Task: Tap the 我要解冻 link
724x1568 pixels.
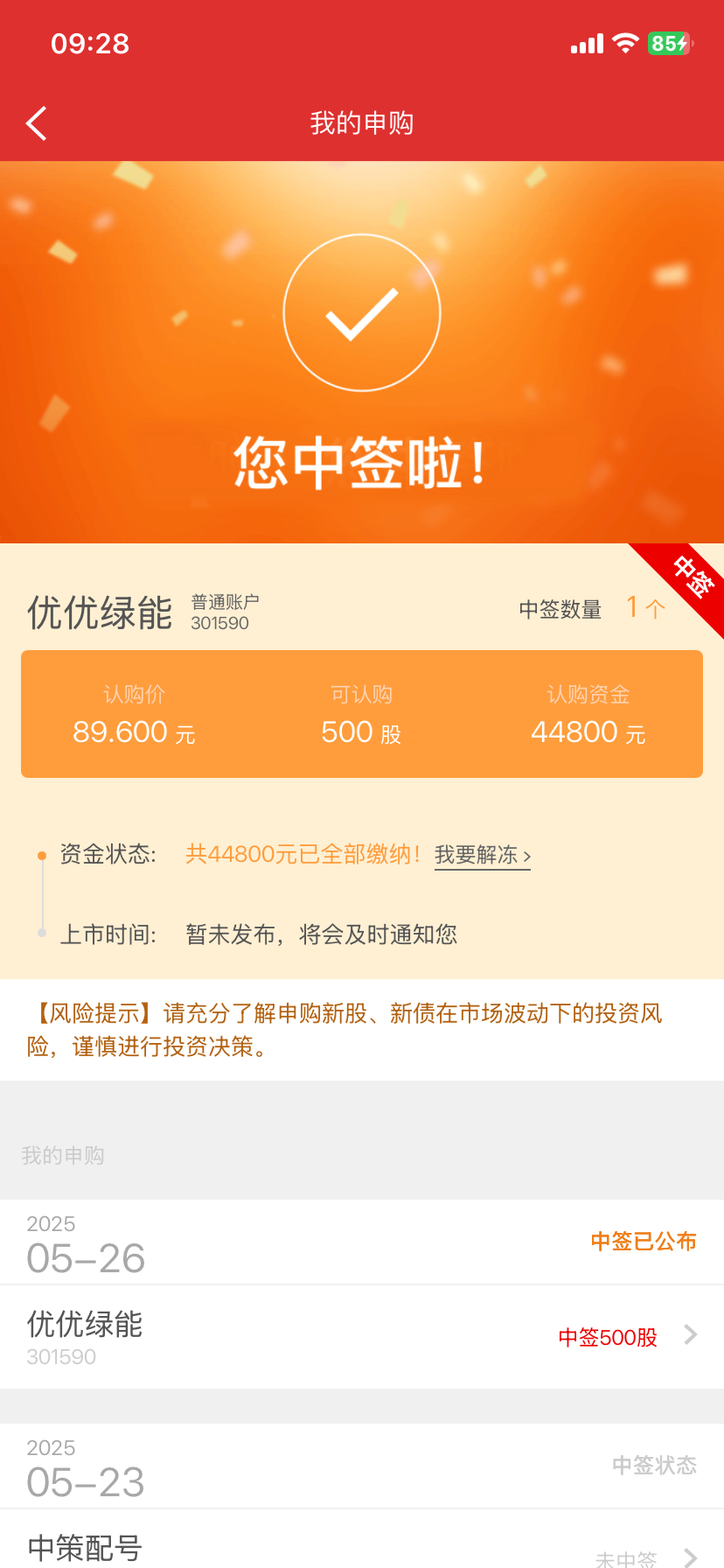Action: 483,855
